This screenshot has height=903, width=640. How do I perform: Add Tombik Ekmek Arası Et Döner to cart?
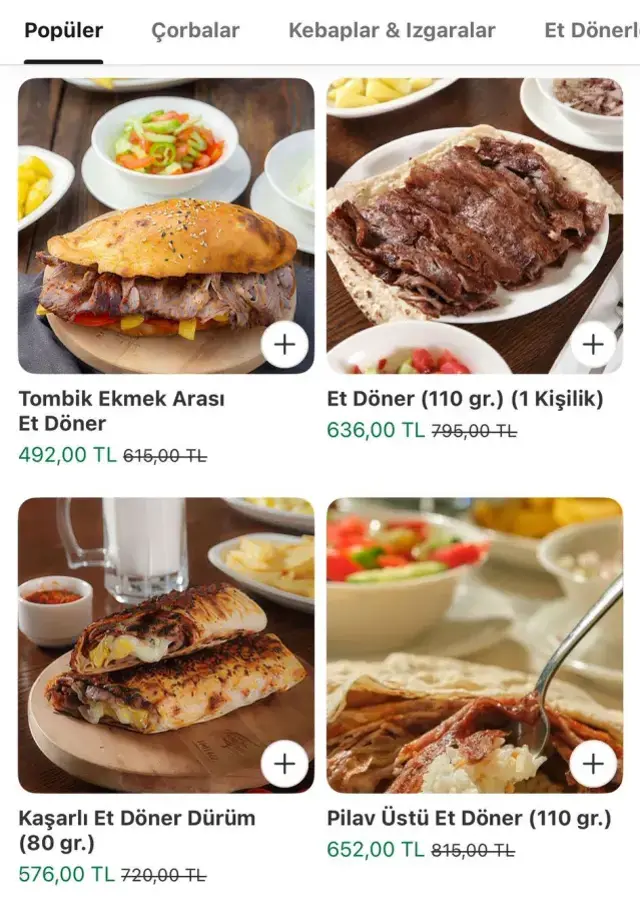point(285,345)
